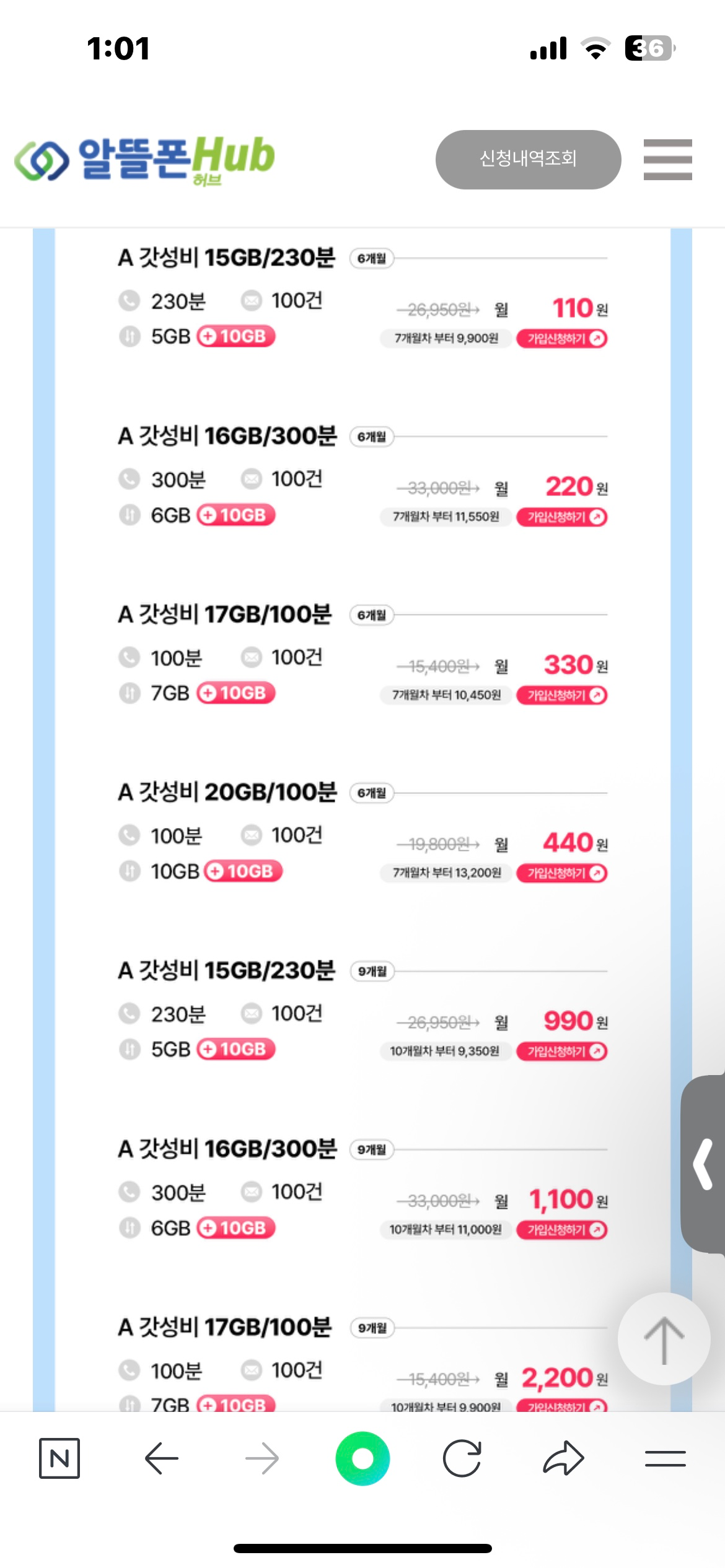Apply for the 990원 9개월 plan

coord(562,1051)
